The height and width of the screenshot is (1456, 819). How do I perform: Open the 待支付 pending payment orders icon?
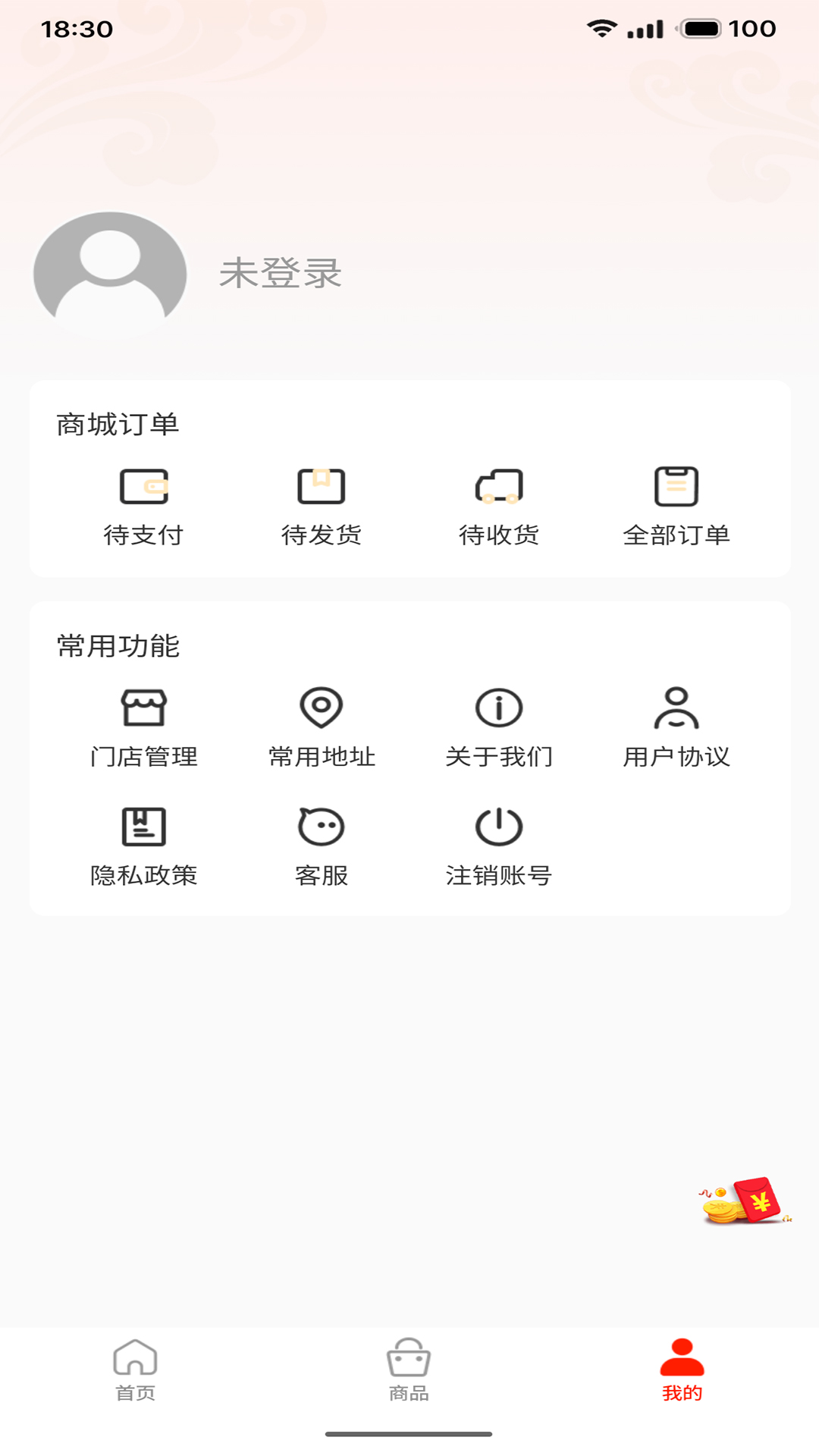144,488
